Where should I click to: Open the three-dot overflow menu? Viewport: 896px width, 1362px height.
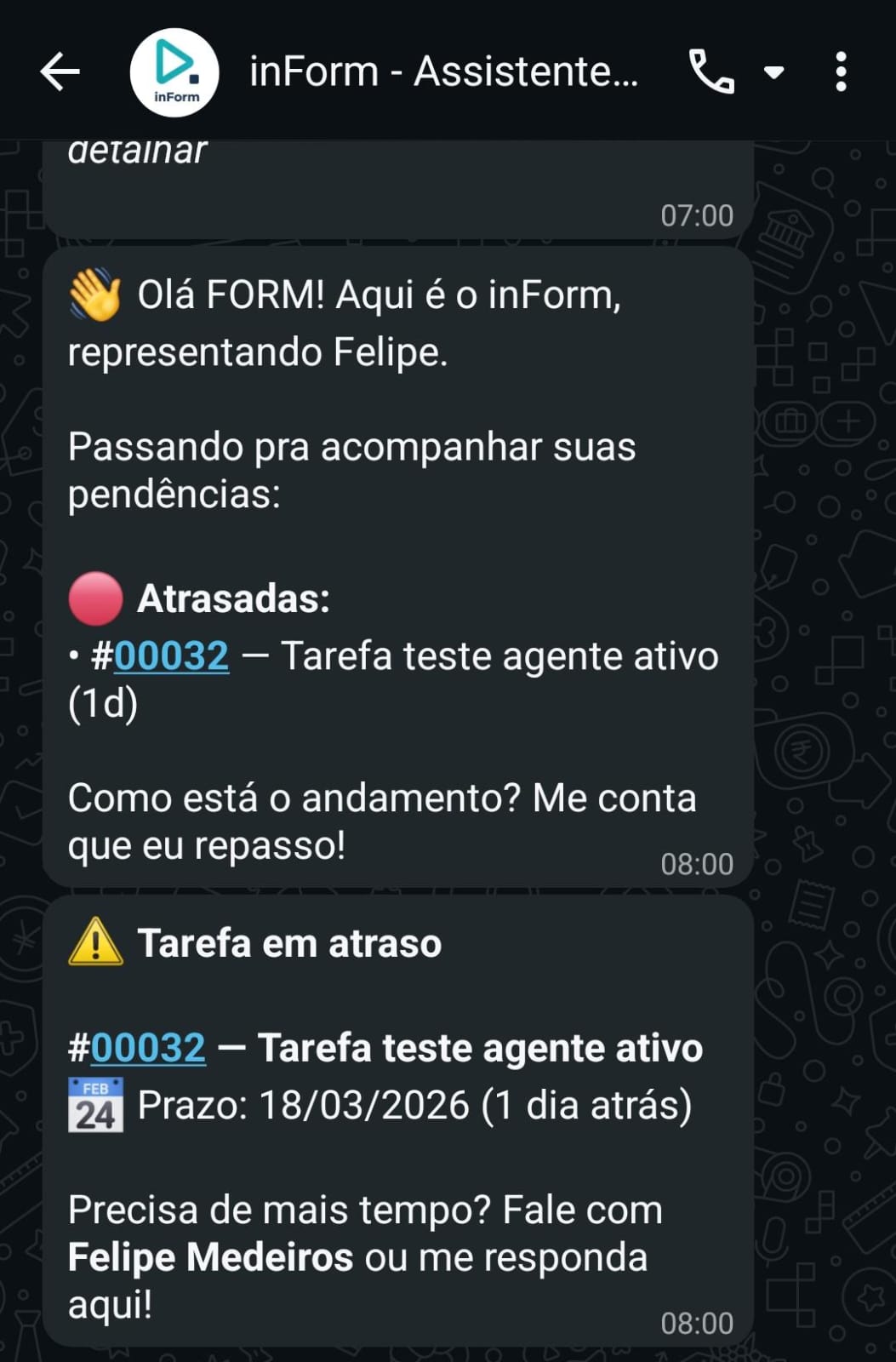[x=841, y=72]
